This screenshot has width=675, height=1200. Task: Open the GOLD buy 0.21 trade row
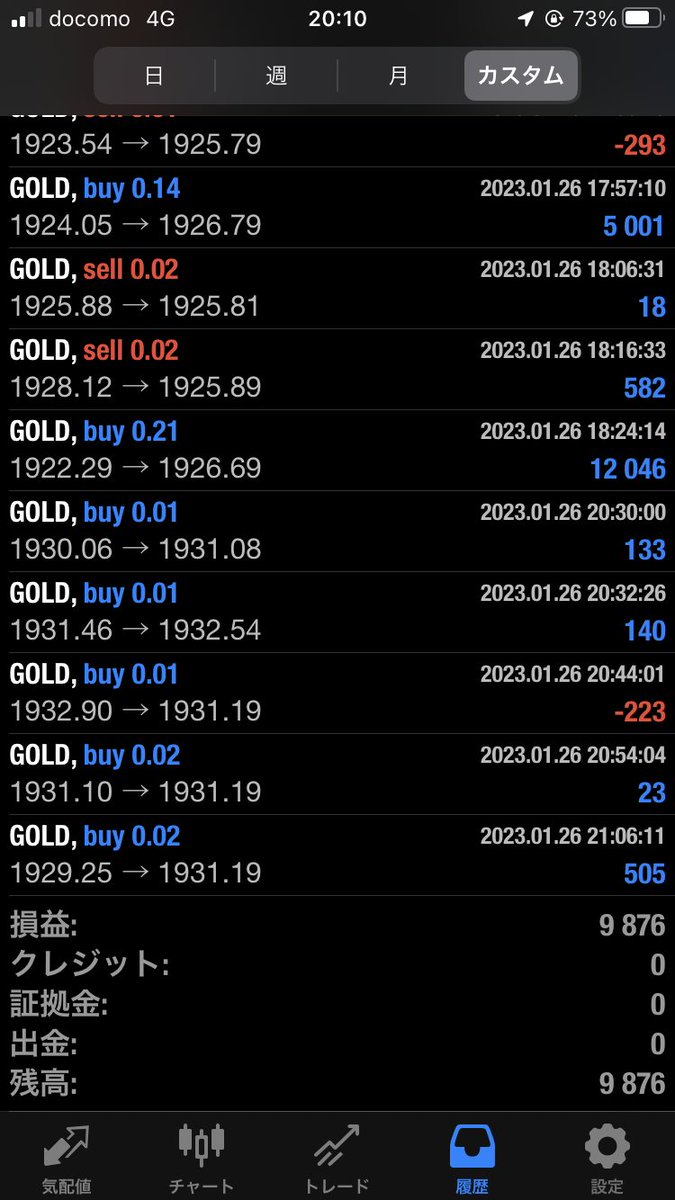[337, 450]
